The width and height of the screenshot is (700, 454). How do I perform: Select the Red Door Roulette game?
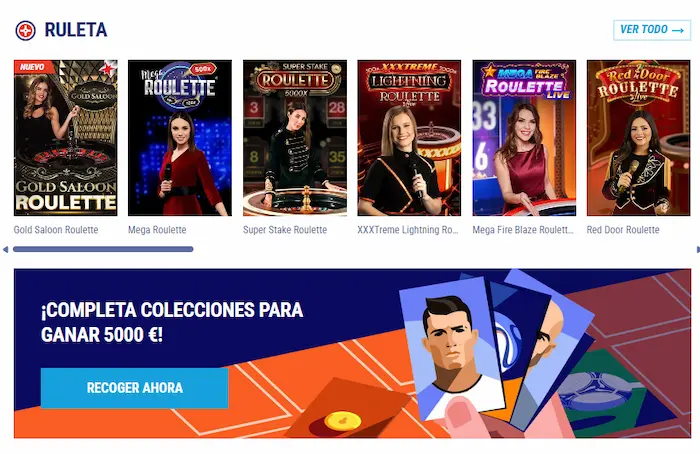point(638,138)
